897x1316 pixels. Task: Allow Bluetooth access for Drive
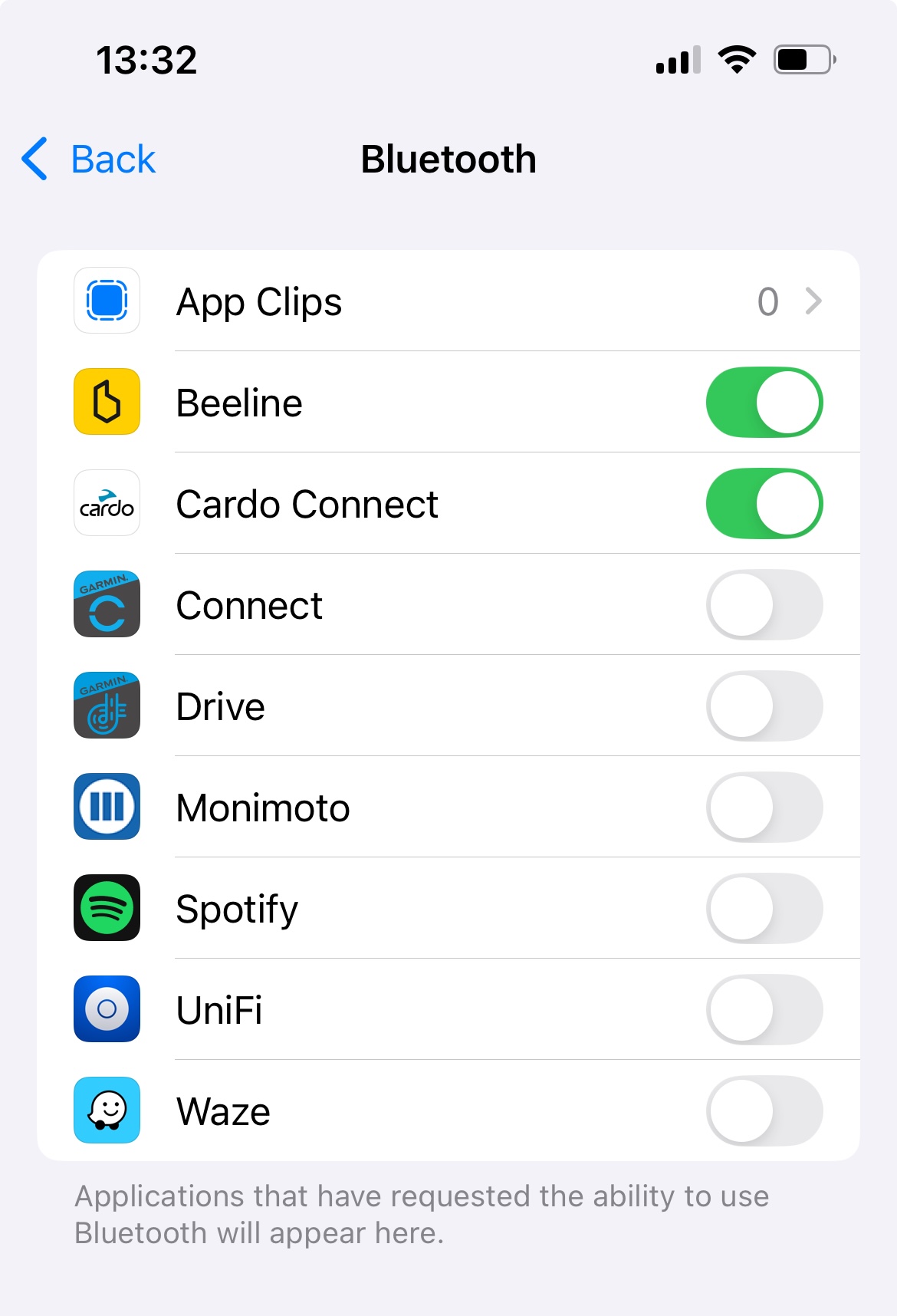tap(764, 706)
